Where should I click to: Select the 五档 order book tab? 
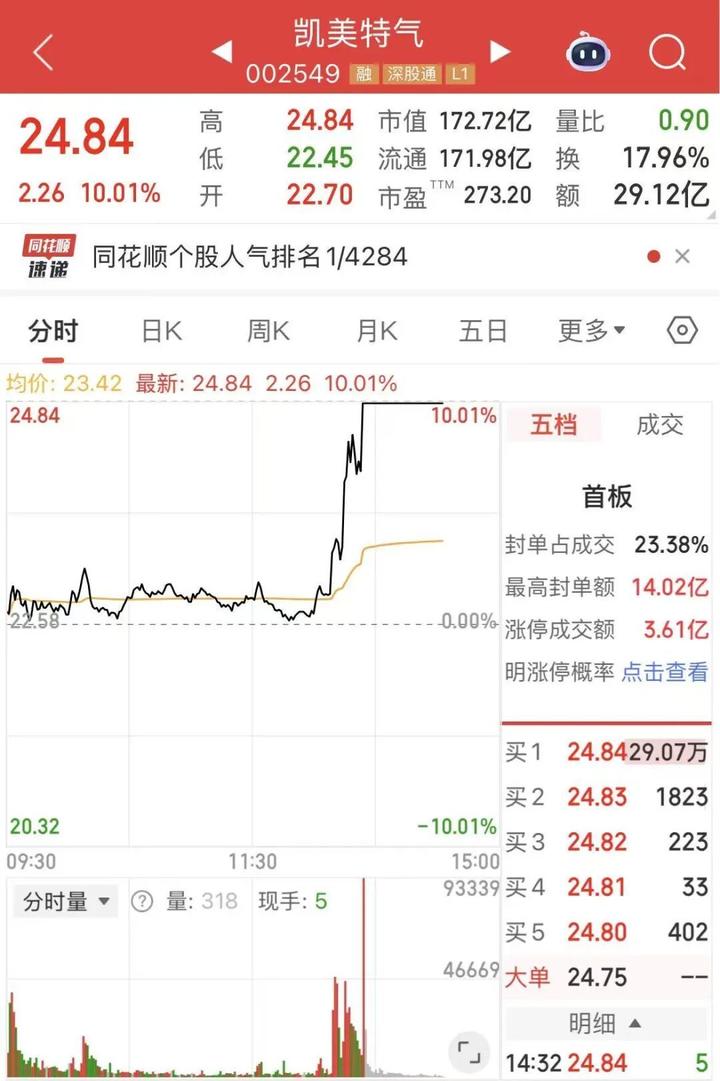coord(553,425)
